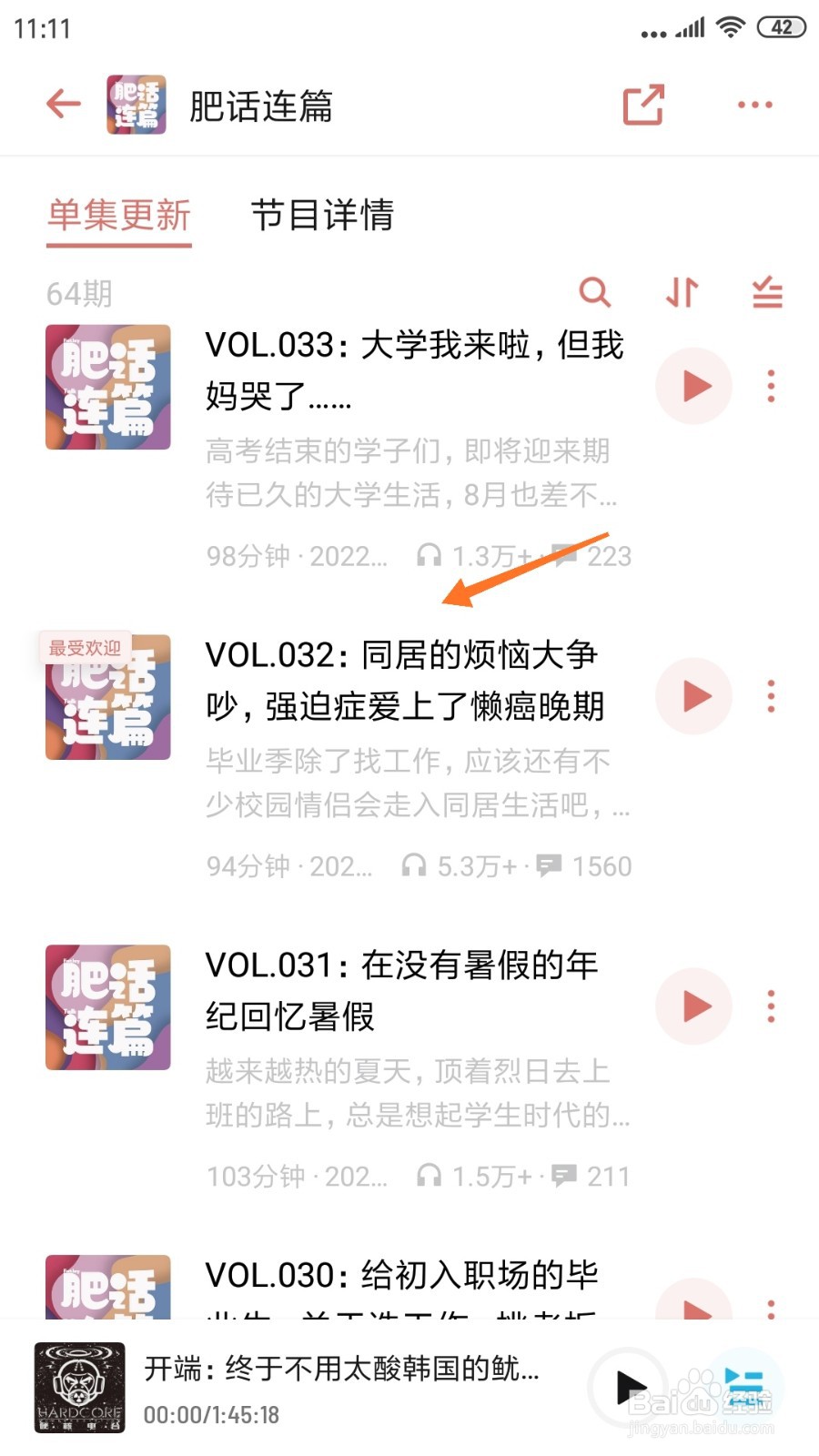This screenshot has width=819, height=1456.
Task: Play the VOL.032 episode
Action: (694, 696)
